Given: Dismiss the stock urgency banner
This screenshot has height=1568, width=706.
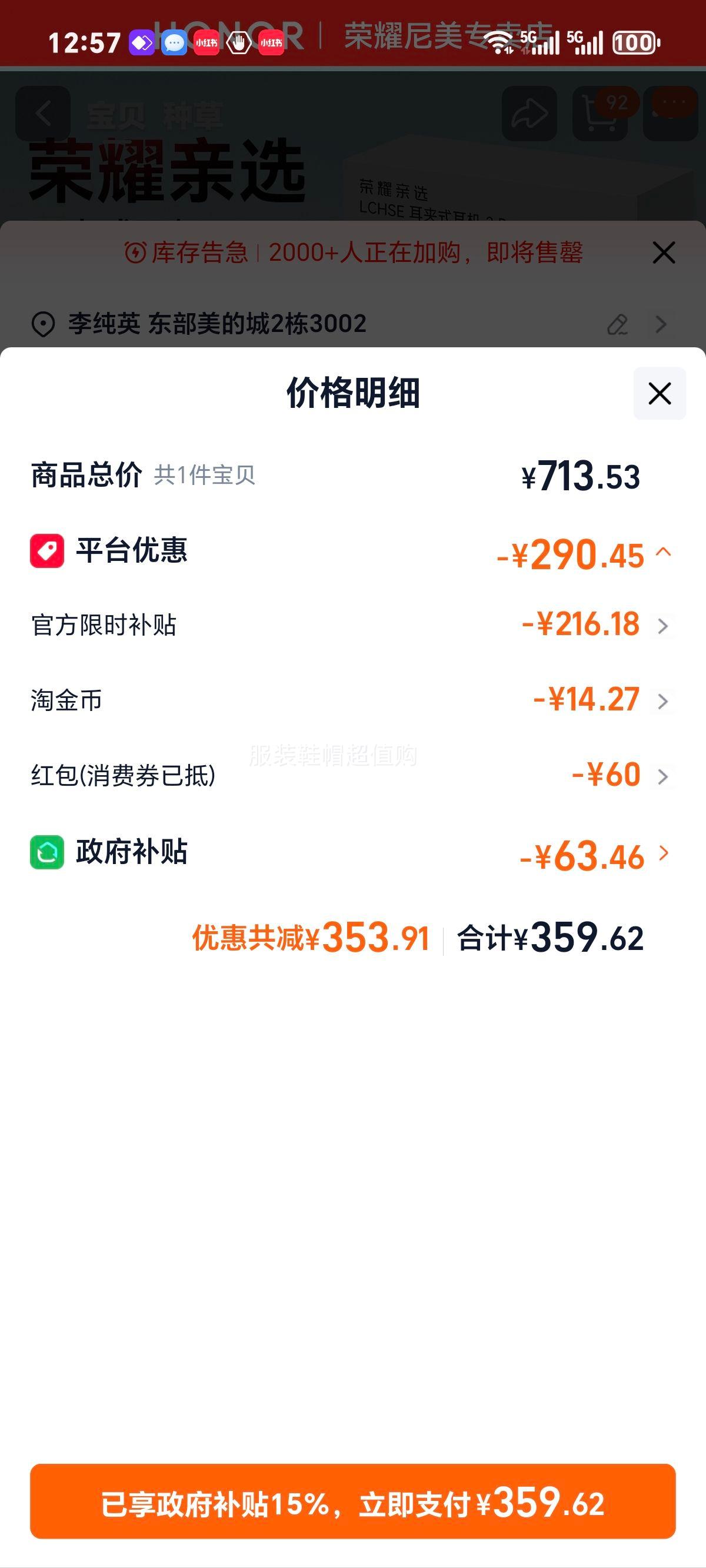Looking at the screenshot, I should pyautogui.click(x=664, y=254).
